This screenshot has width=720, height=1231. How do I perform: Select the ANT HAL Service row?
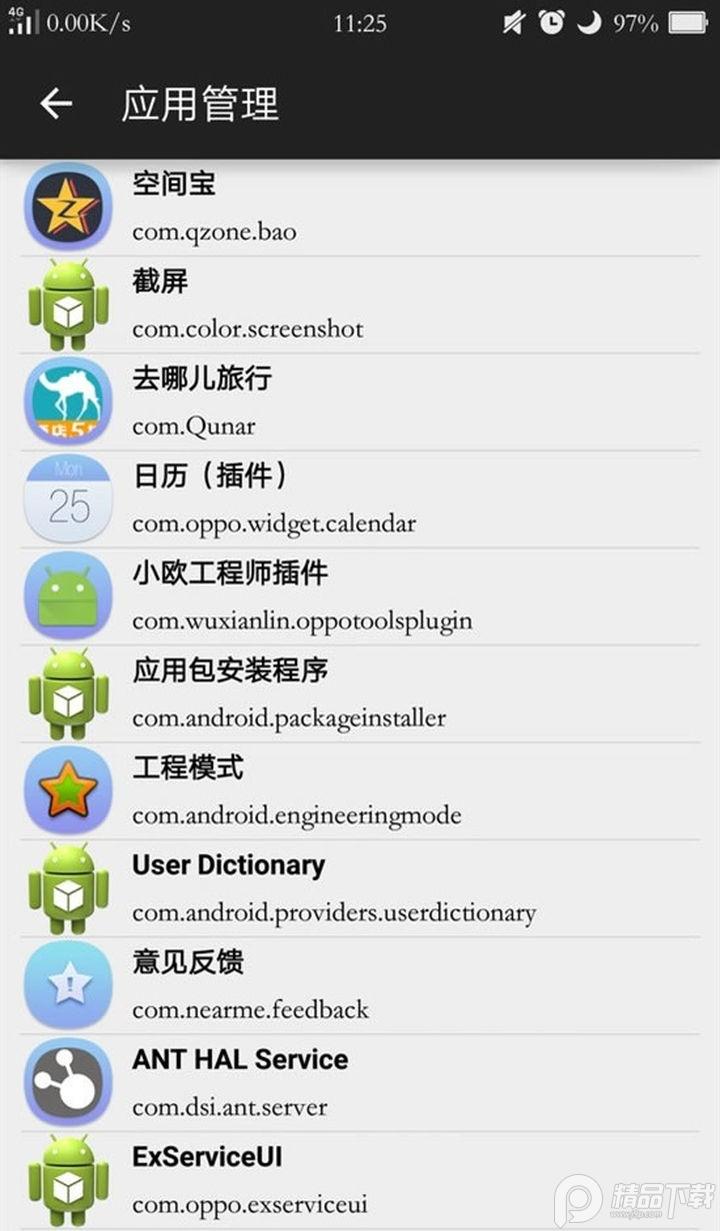(x=360, y=1082)
